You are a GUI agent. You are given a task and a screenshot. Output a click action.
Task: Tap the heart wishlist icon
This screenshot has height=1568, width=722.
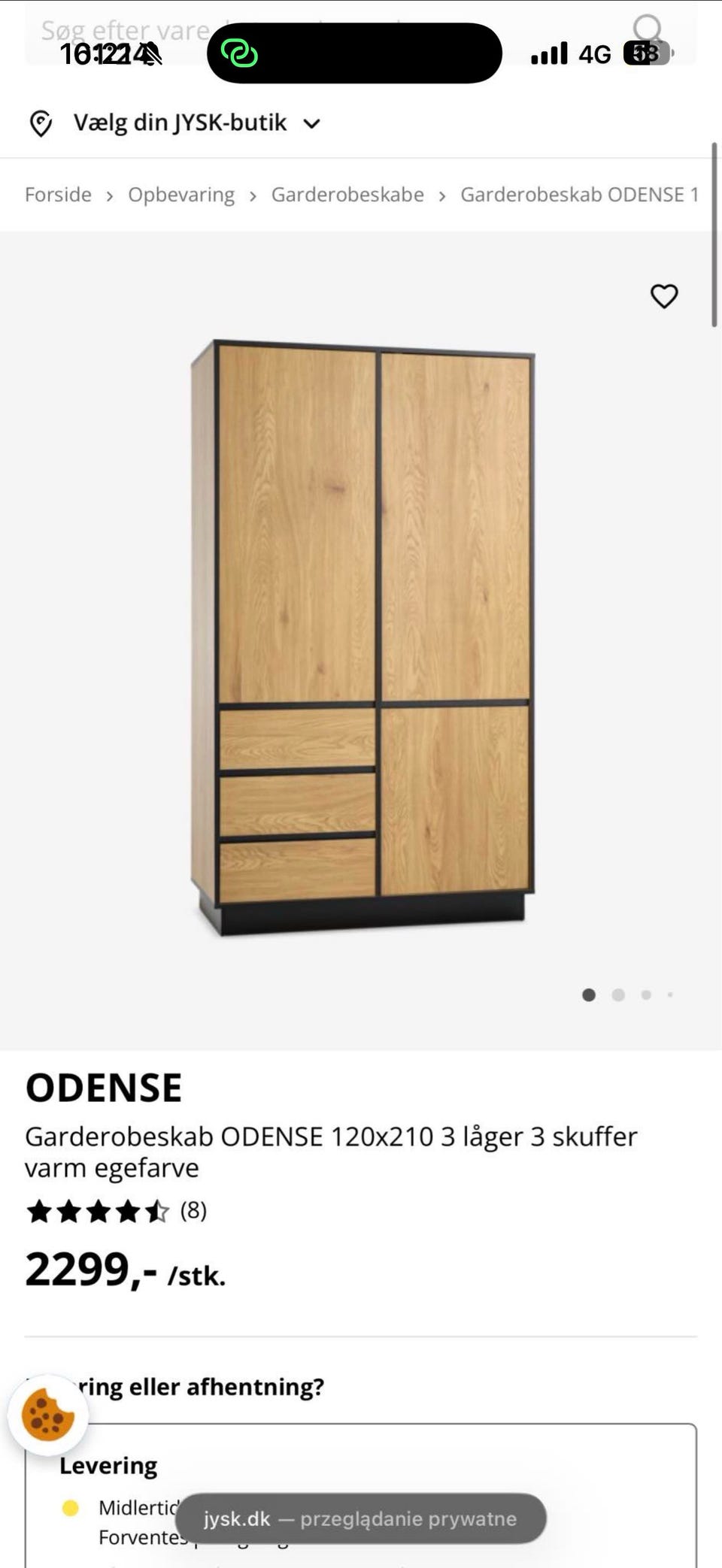coord(665,297)
